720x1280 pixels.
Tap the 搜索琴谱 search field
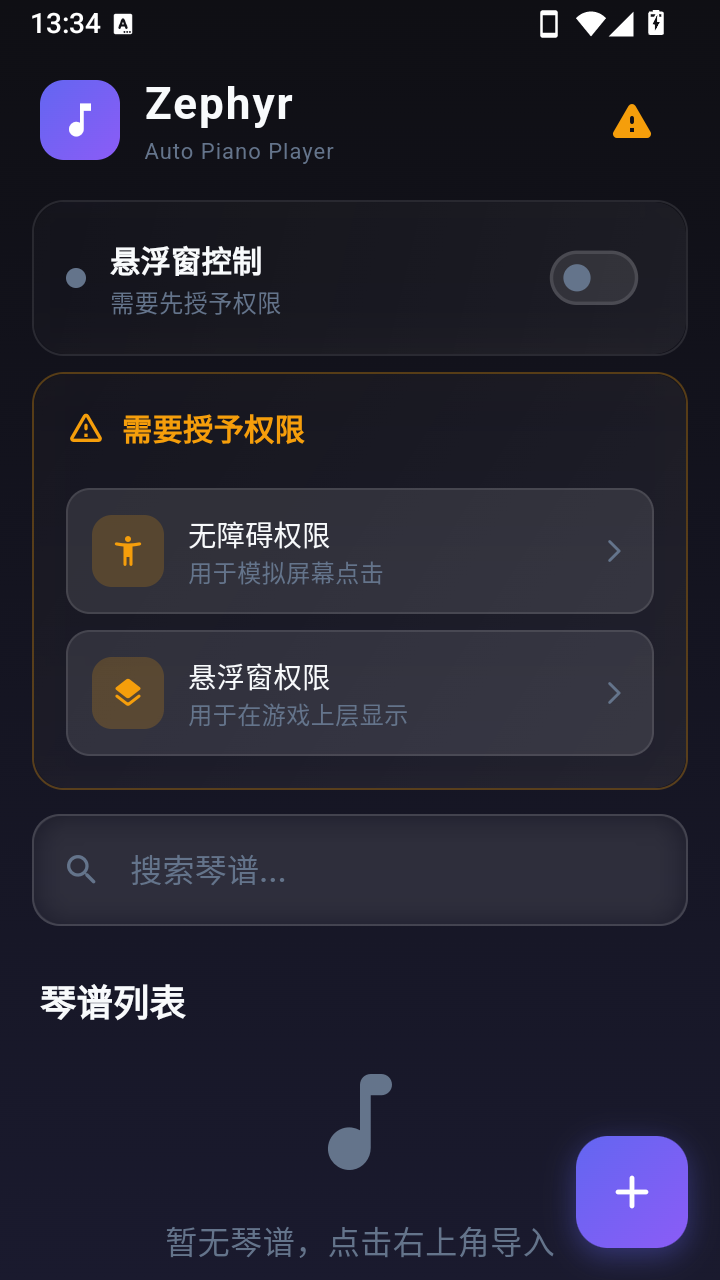point(360,870)
